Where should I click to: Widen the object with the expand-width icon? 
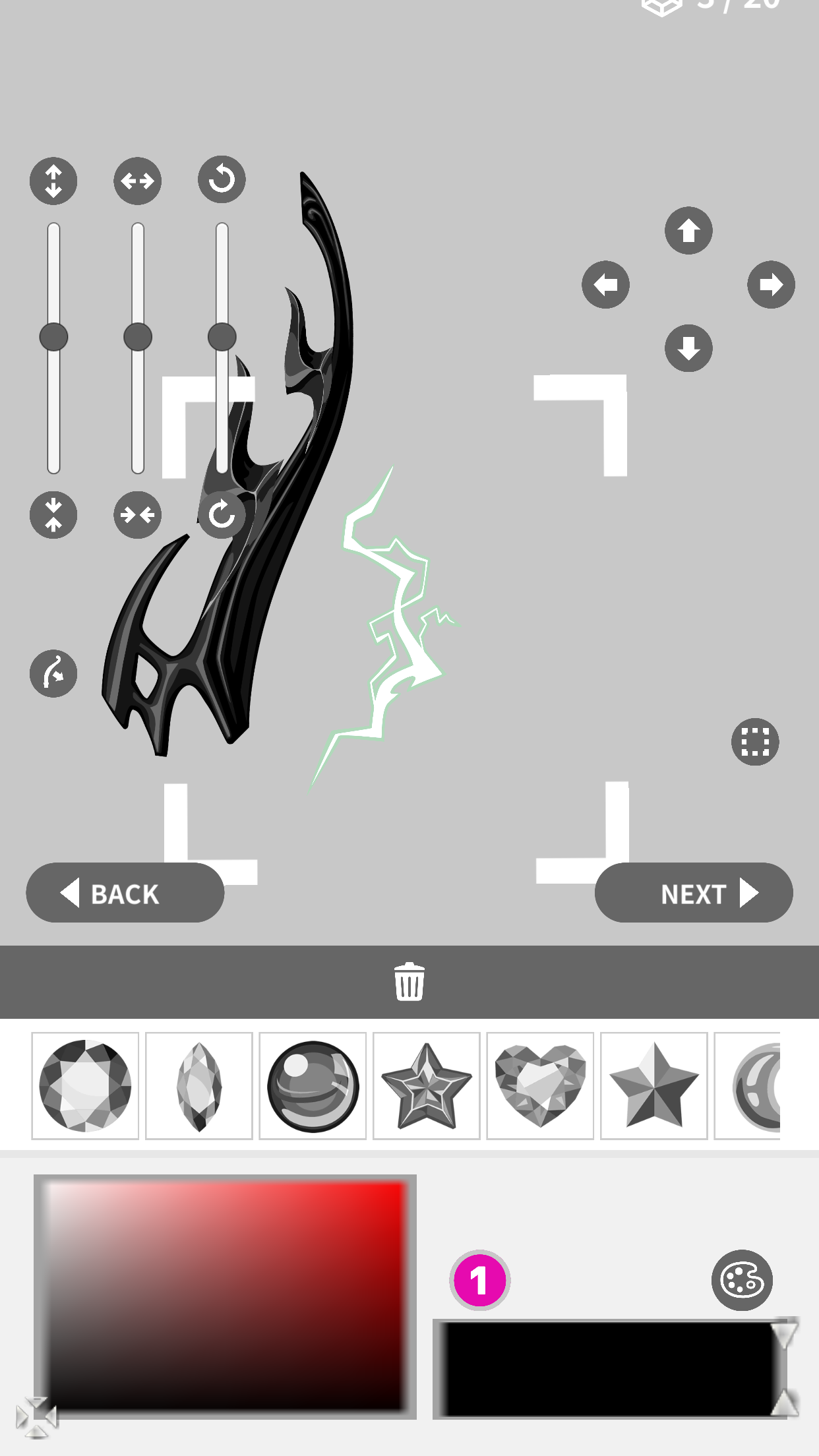[137, 181]
